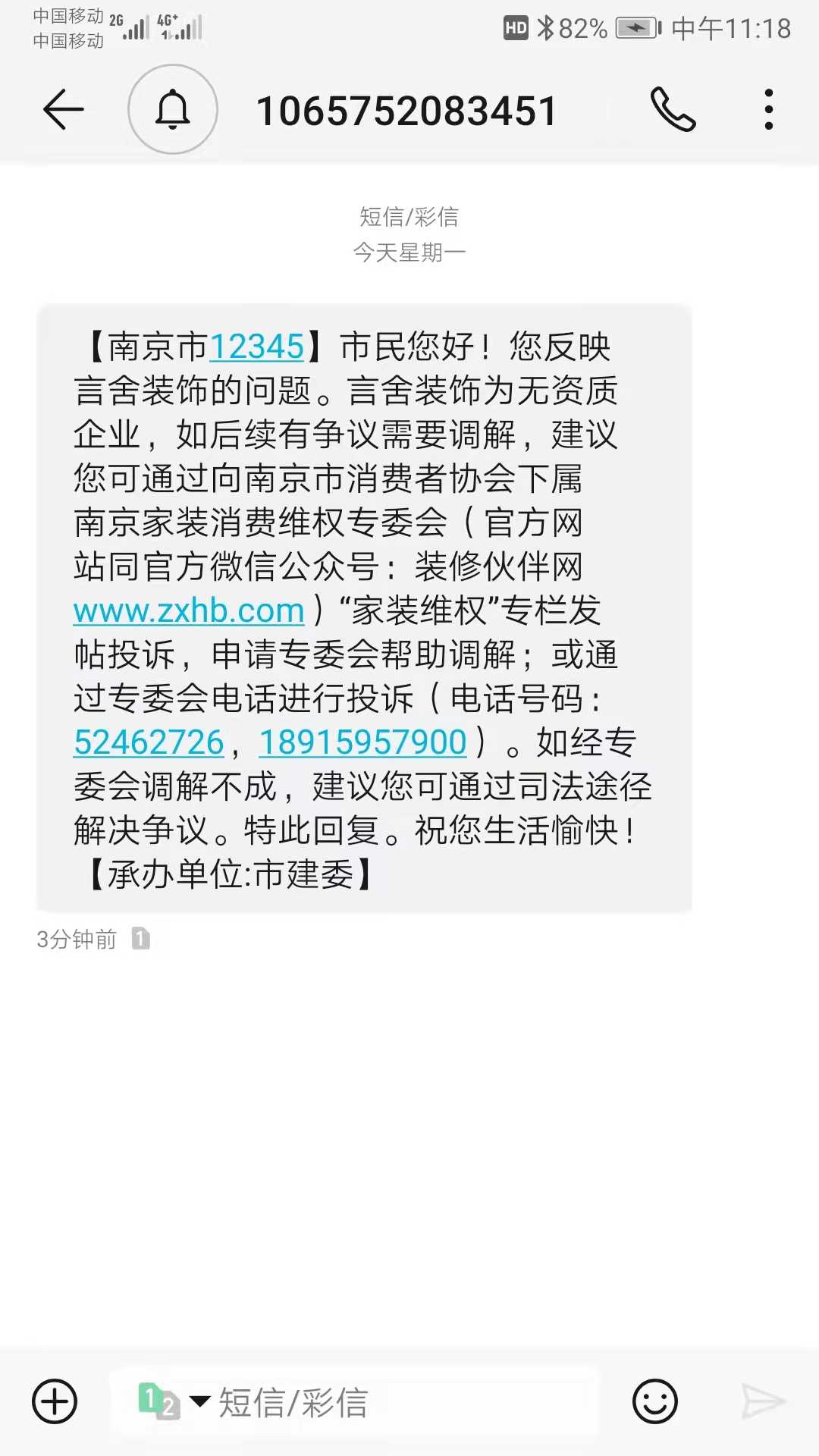Go back using the top-left arrow
The image size is (819, 1456).
pos(63,110)
